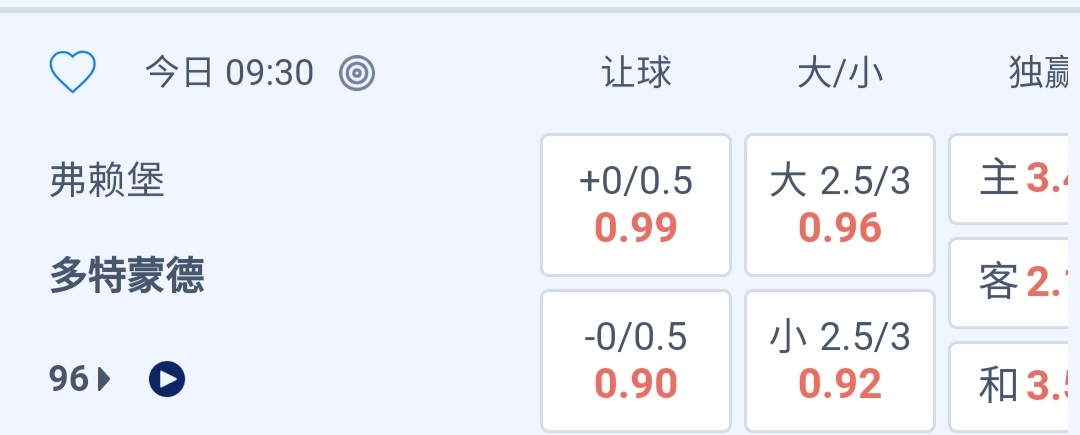Pick the home win (主) odds

click(x=1014, y=180)
